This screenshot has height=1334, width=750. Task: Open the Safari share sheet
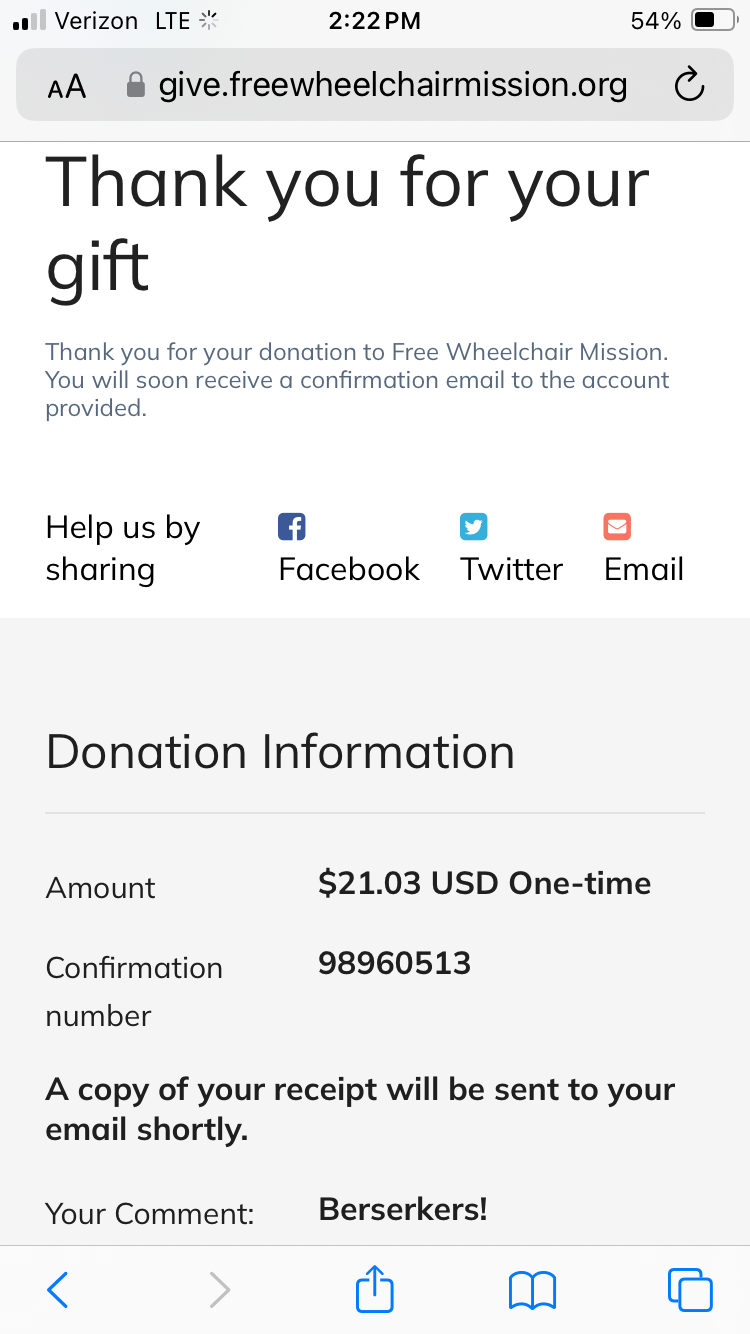click(x=375, y=1289)
